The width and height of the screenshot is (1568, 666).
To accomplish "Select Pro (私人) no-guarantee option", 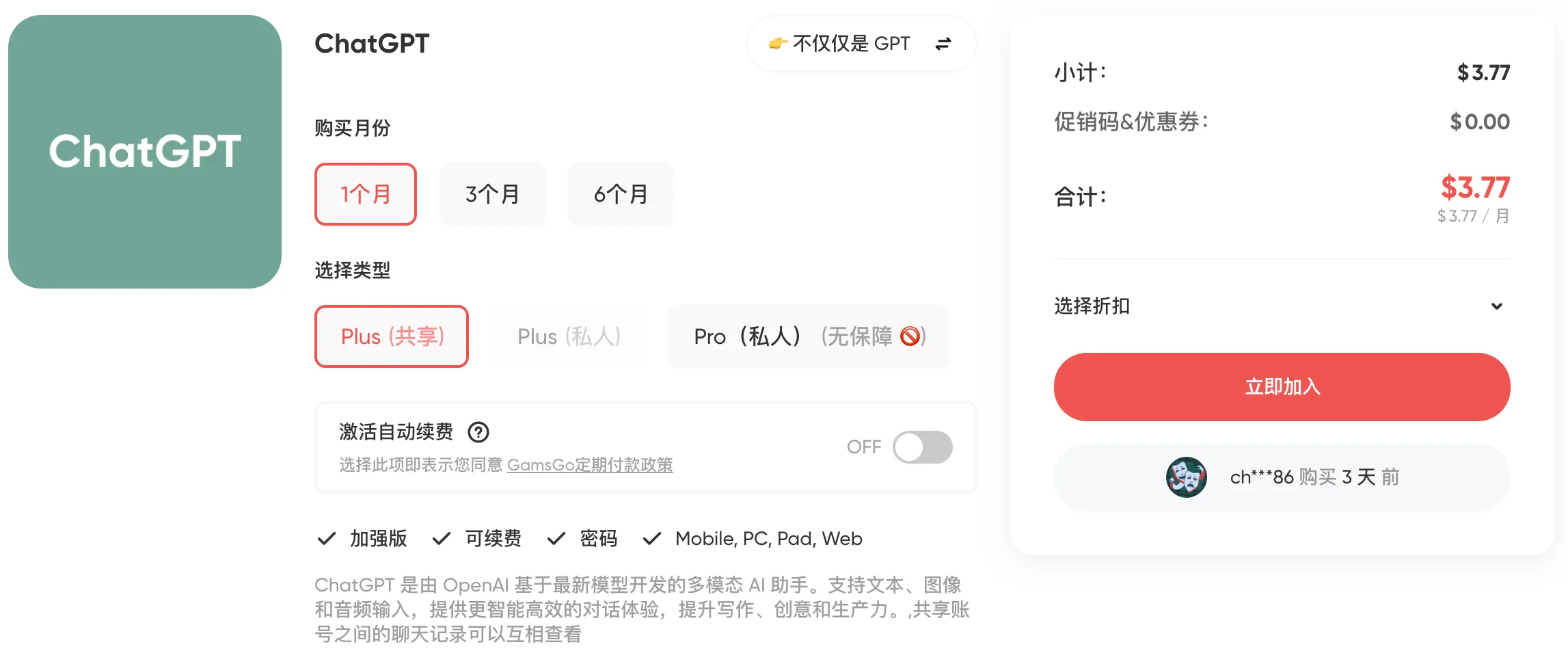I will [x=809, y=336].
